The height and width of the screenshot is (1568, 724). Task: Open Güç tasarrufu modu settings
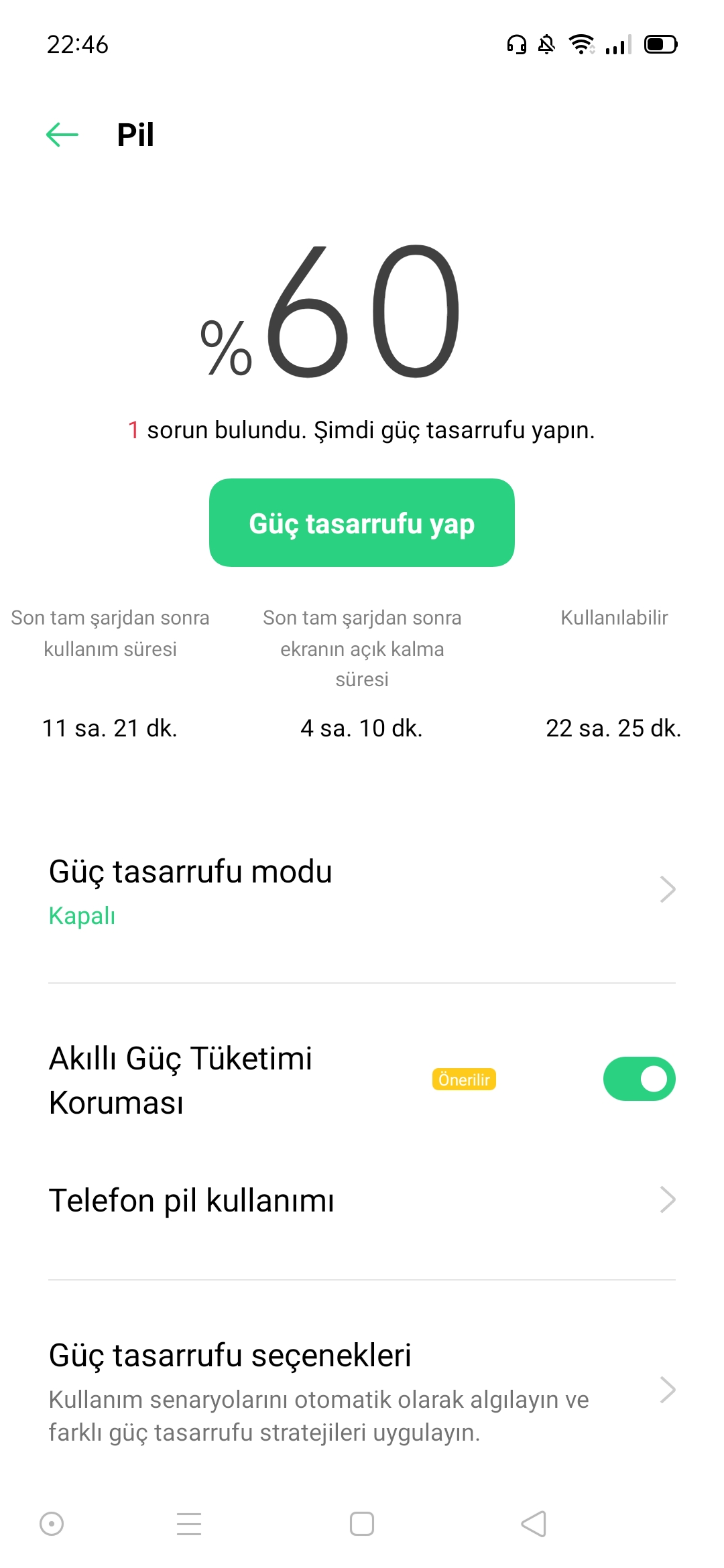tap(362, 891)
